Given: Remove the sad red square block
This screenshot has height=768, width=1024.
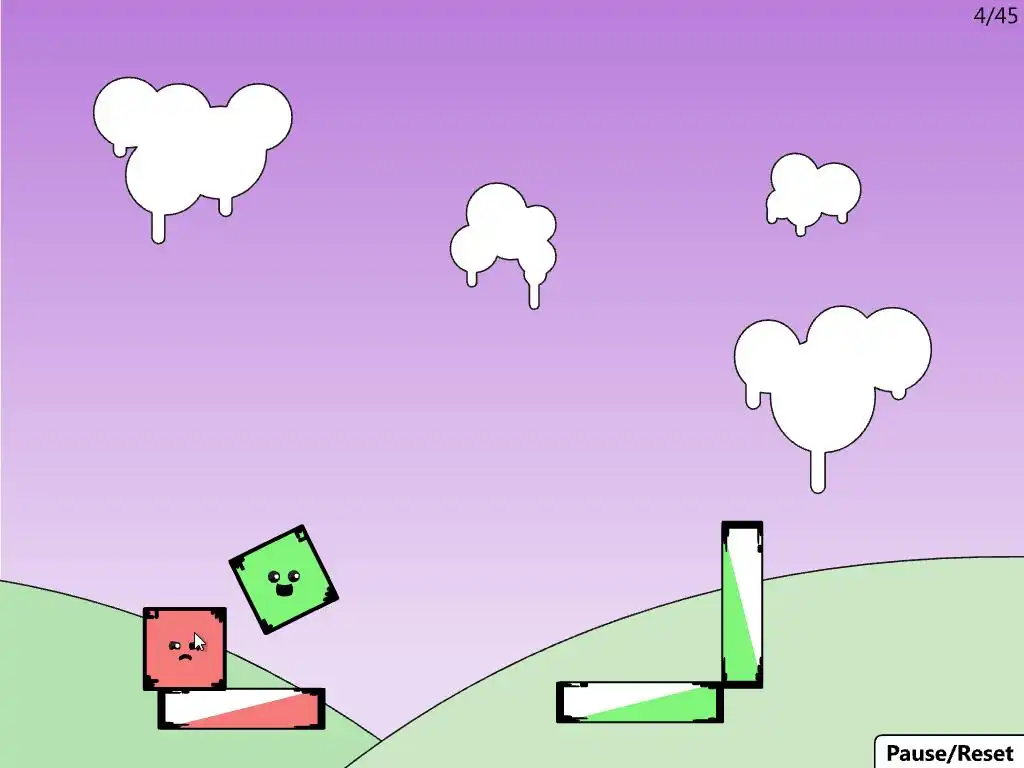Looking at the screenshot, I should (184, 648).
